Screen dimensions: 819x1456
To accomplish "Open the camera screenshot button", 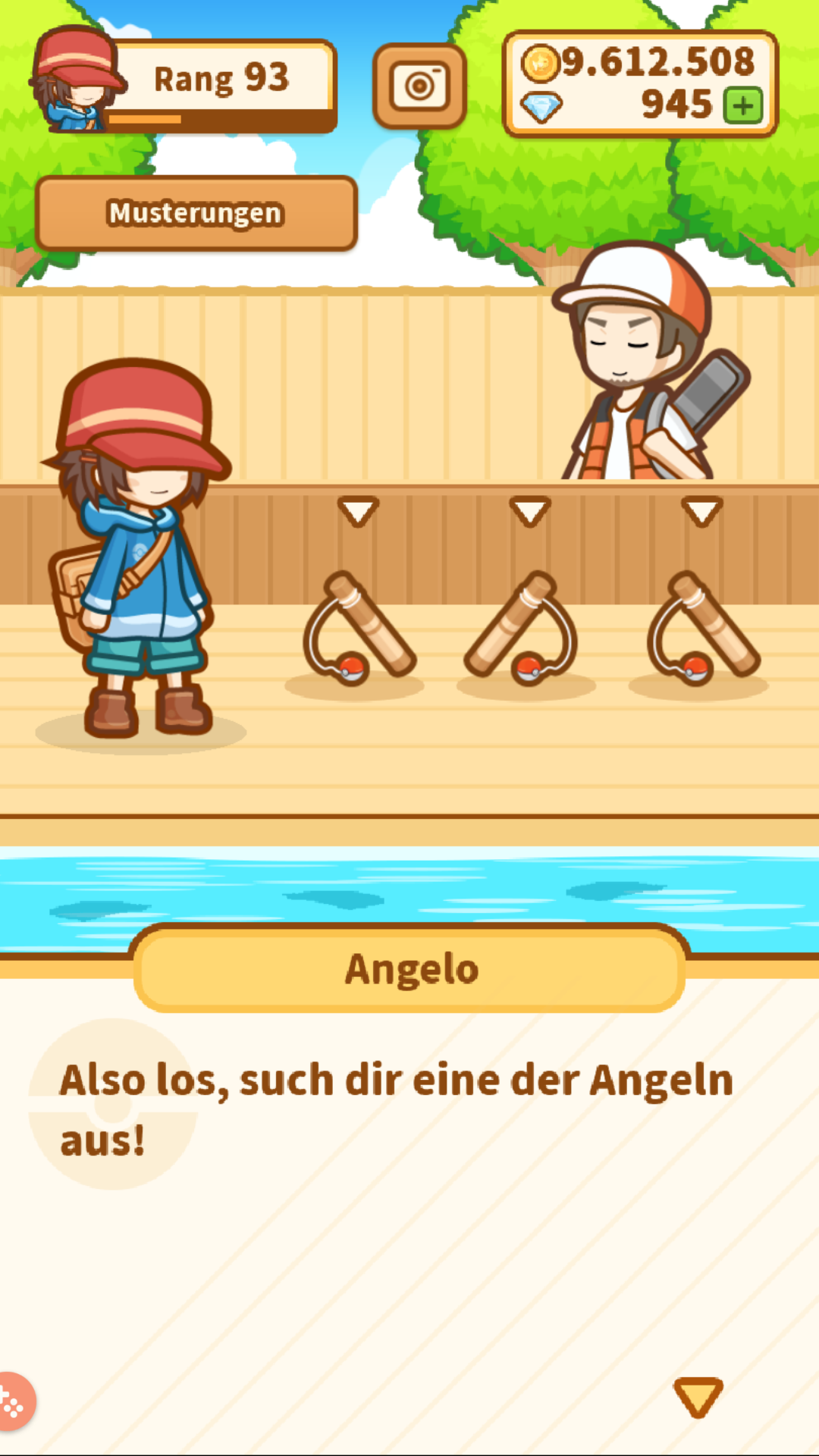I will pyautogui.click(x=419, y=86).
